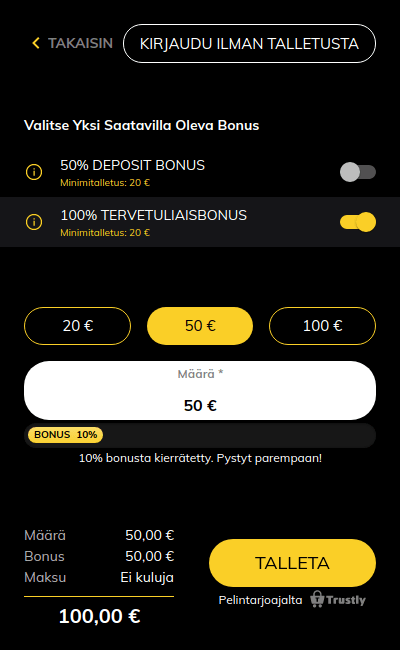Go back with the Takaisin button
Viewport: 400px width, 650px height.
[x=73, y=43]
